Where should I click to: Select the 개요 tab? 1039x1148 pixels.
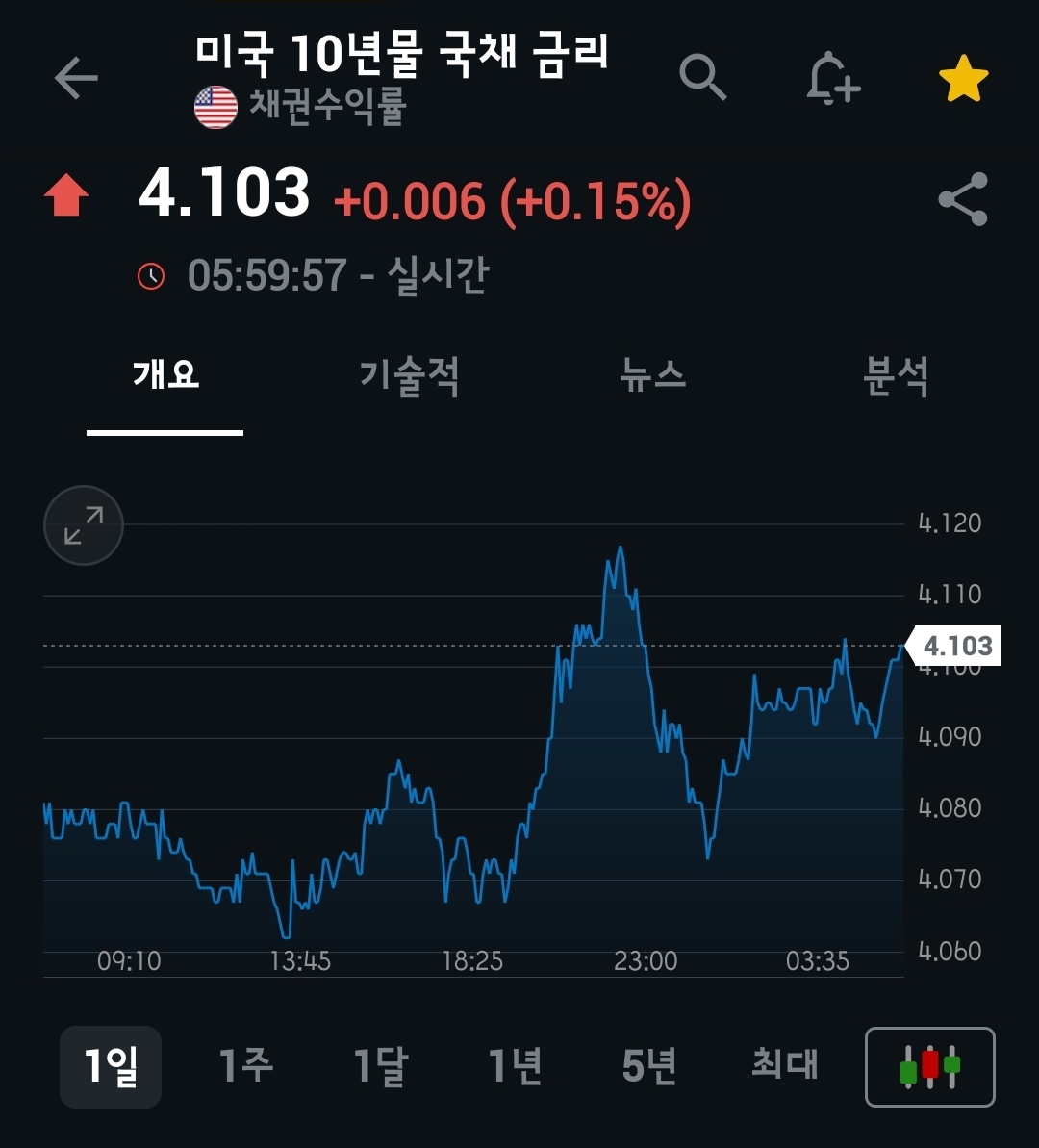point(165,375)
